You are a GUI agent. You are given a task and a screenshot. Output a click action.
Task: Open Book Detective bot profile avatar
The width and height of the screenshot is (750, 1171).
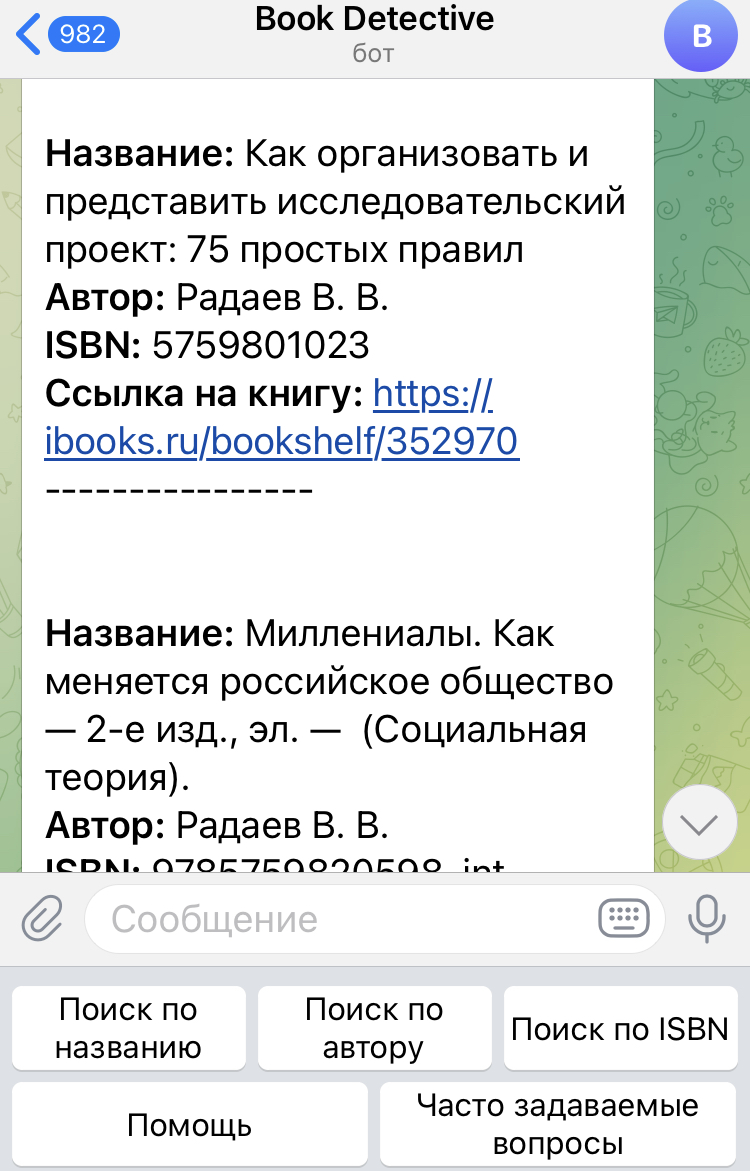701,36
